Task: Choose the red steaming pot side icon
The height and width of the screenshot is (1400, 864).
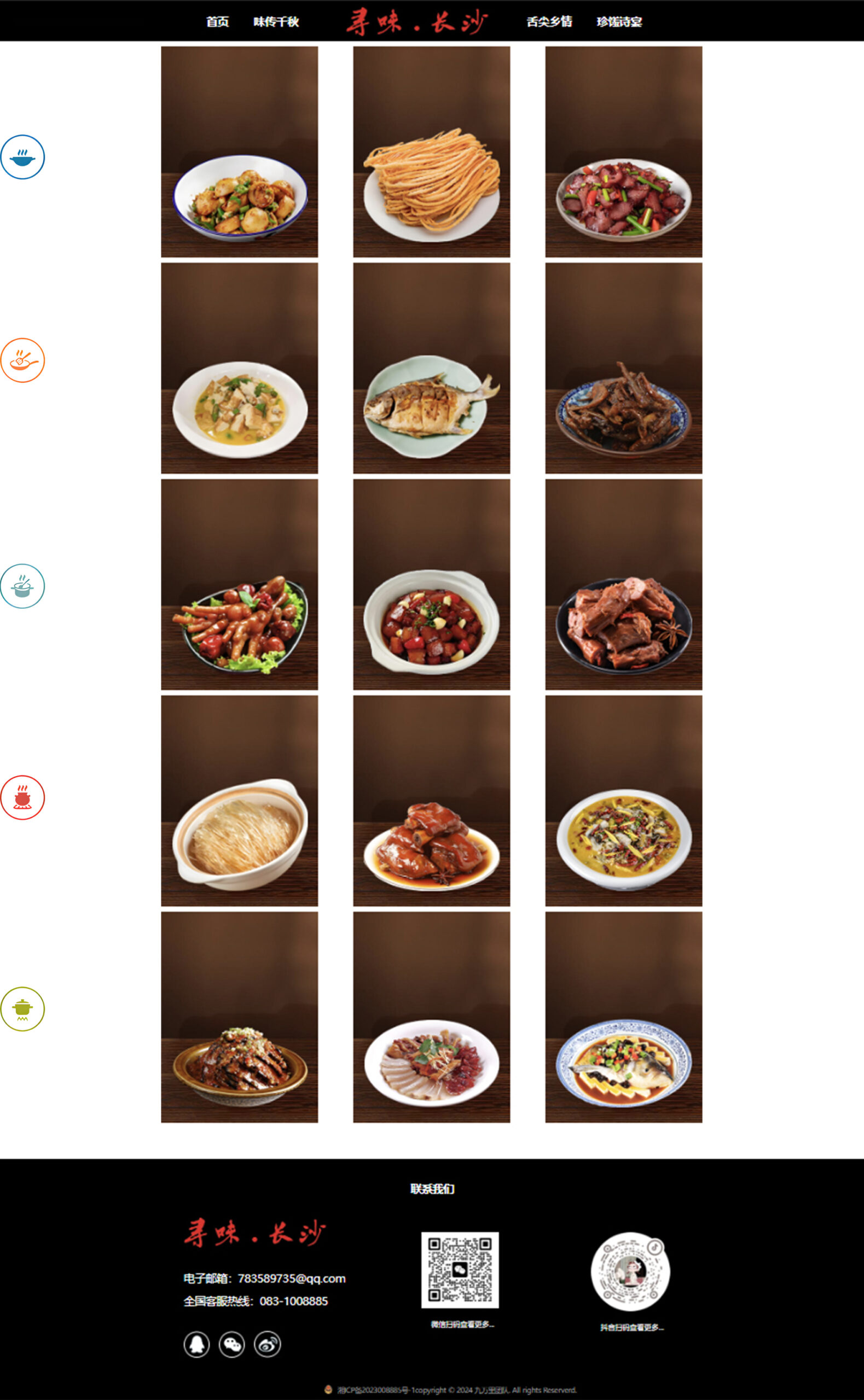Action: click(x=22, y=797)
